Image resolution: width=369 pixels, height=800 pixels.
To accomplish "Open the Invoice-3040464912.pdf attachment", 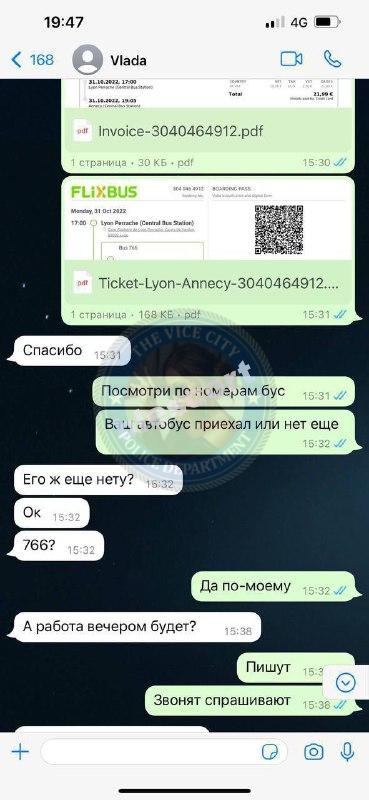I will (x=208, y=119).
